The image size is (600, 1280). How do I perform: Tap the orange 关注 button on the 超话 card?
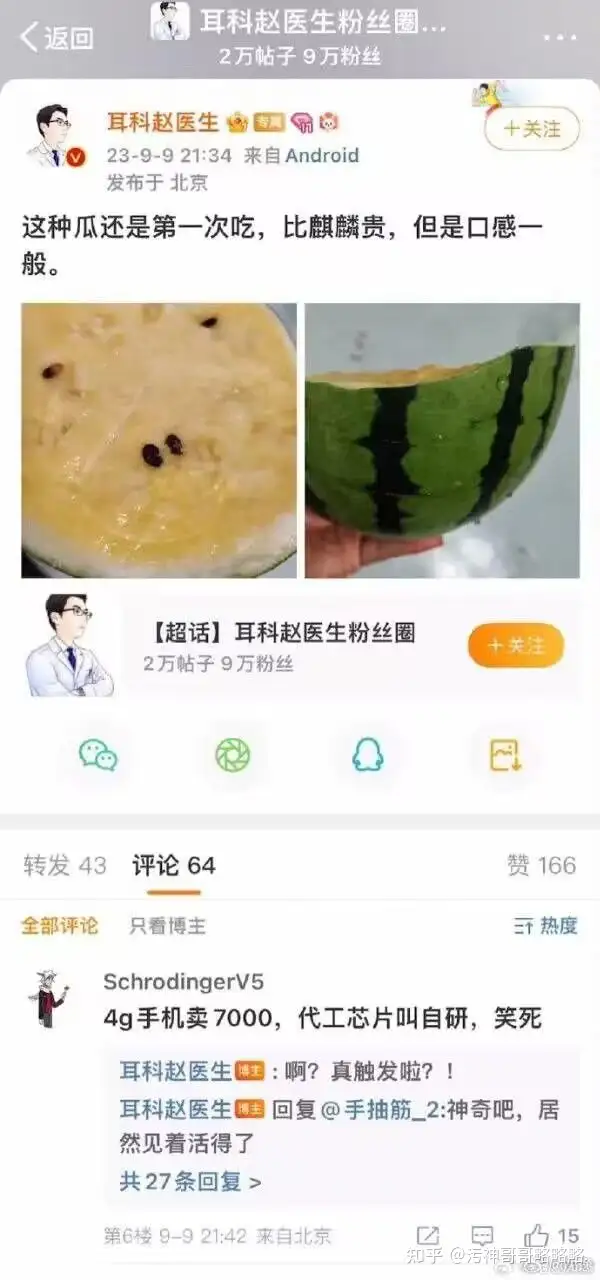515,645
